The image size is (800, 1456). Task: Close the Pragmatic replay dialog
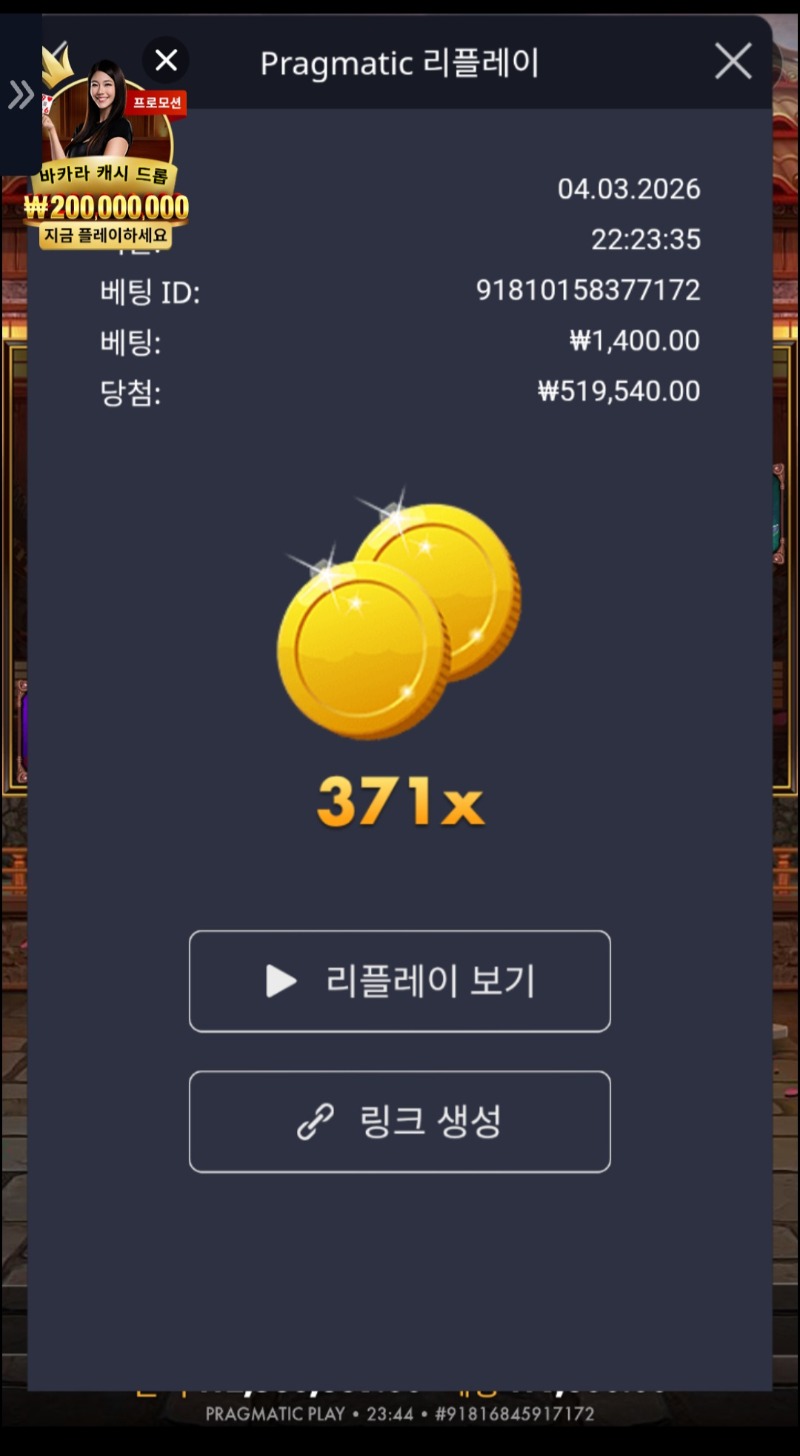point(733,62)
